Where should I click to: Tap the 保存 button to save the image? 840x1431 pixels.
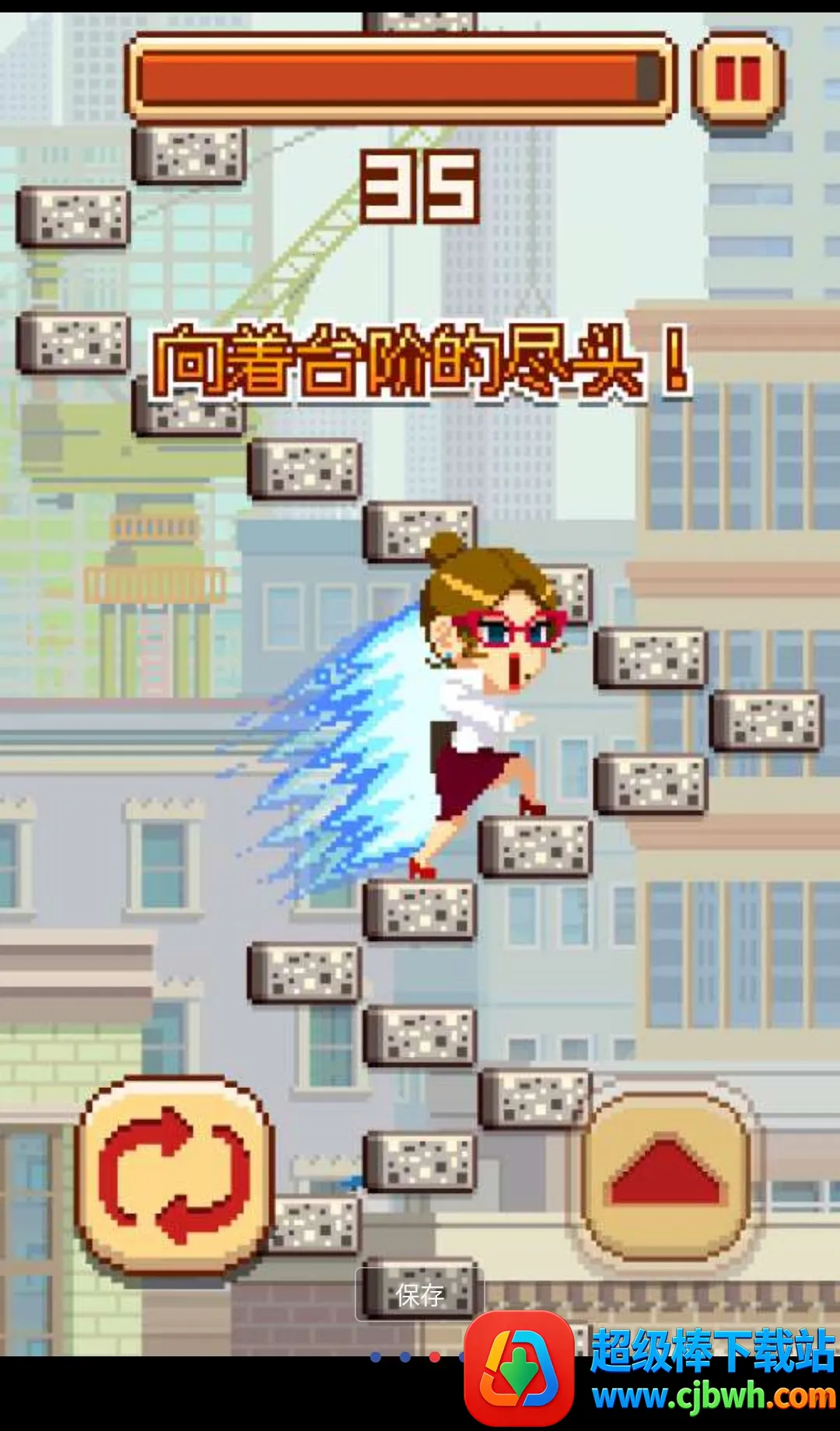[420, 1294]
